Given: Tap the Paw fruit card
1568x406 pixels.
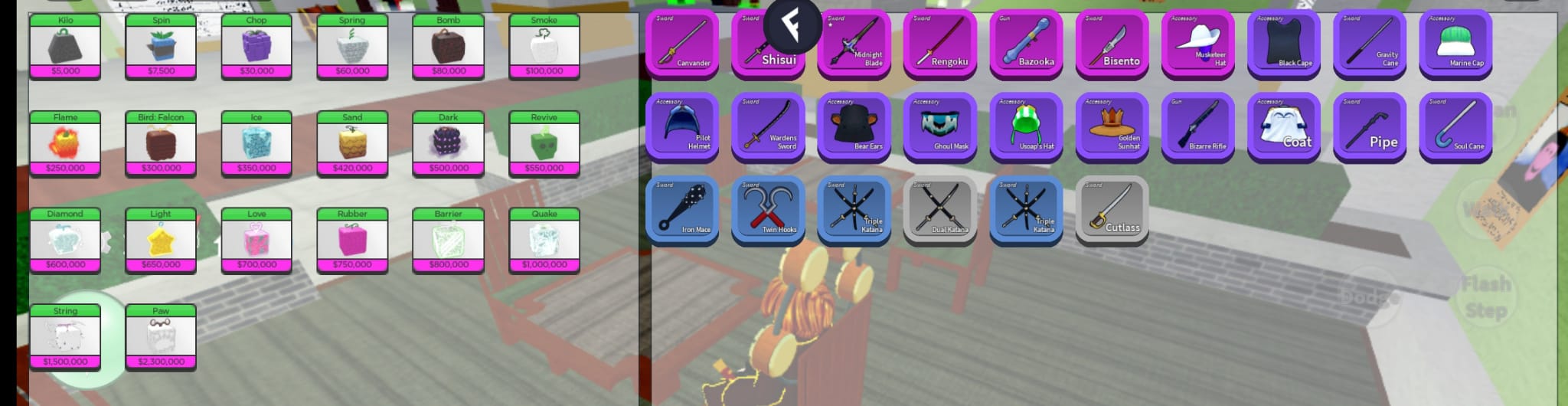Looking at the screenshot, I should coord(161,338).
